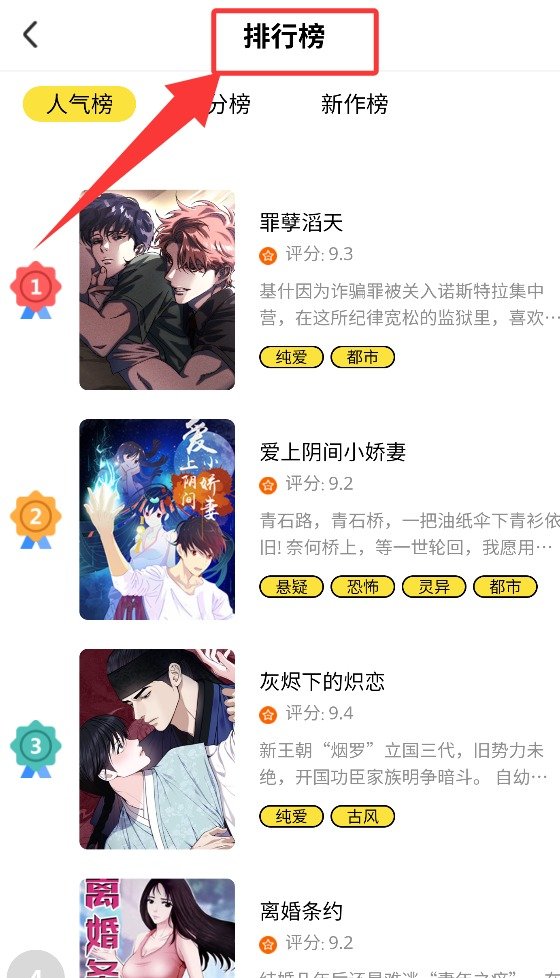This screenshot has height=978, width=560.
Task: Open the comic 灰烬下的炽恋
Action: click(322, 681)
